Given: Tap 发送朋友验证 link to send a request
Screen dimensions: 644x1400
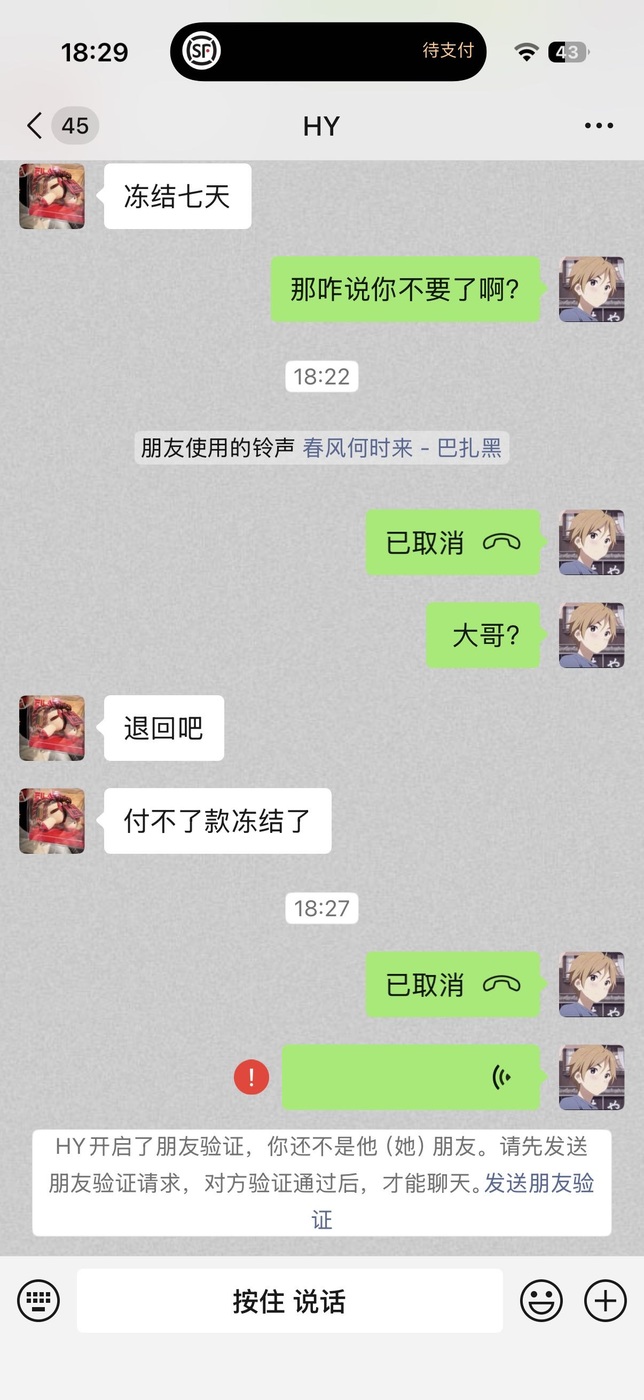Looking at the screenshot, I should pyautogui.click(x=539, y=1184).
